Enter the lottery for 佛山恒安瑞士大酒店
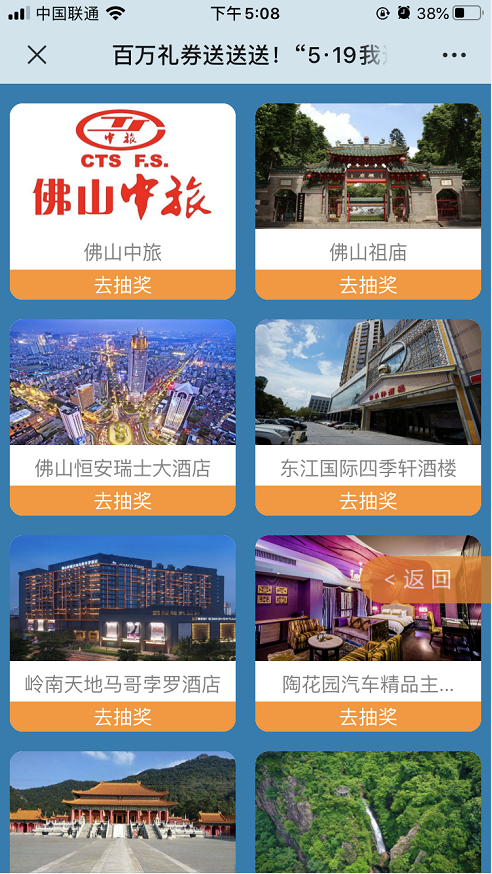 click(x=123, y=501)
